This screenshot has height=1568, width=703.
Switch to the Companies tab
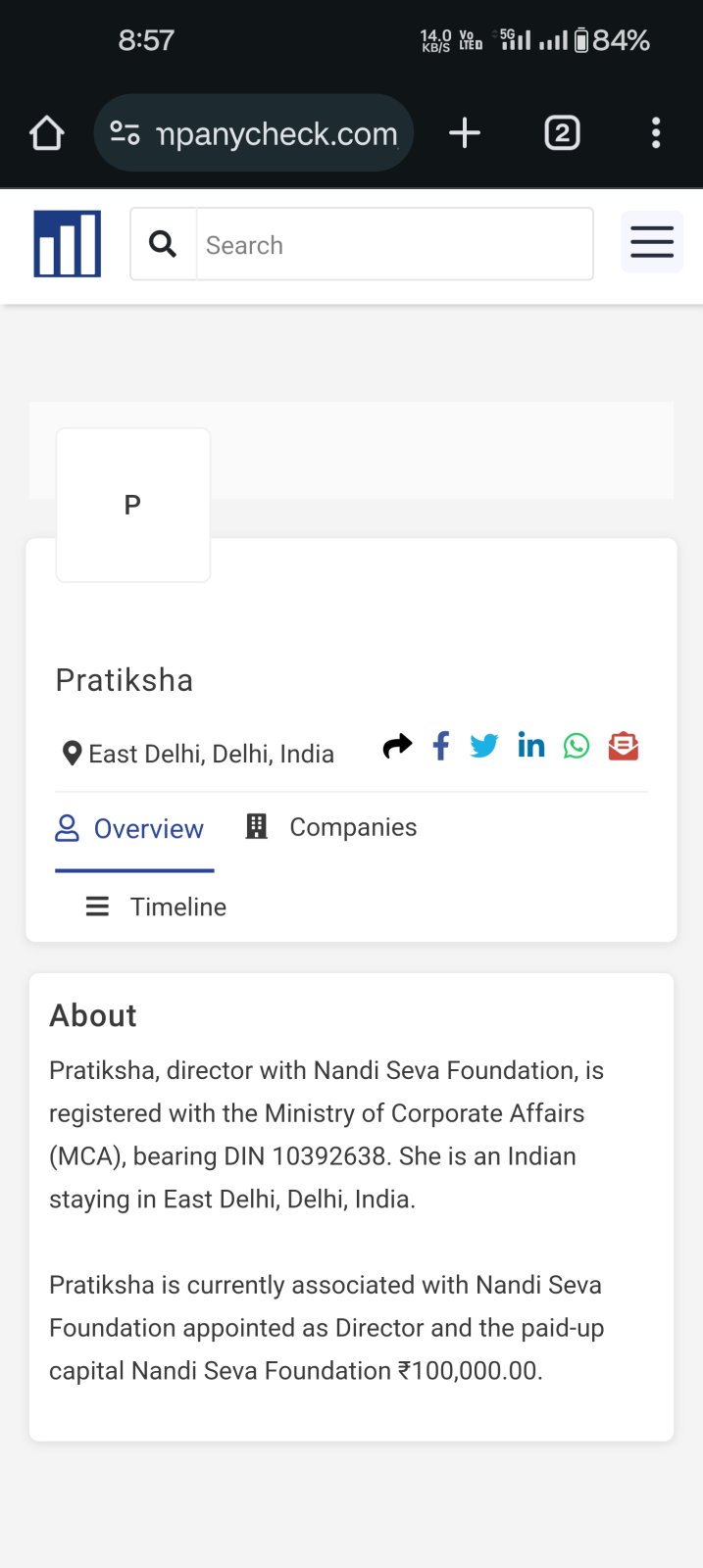pos(332,827)
